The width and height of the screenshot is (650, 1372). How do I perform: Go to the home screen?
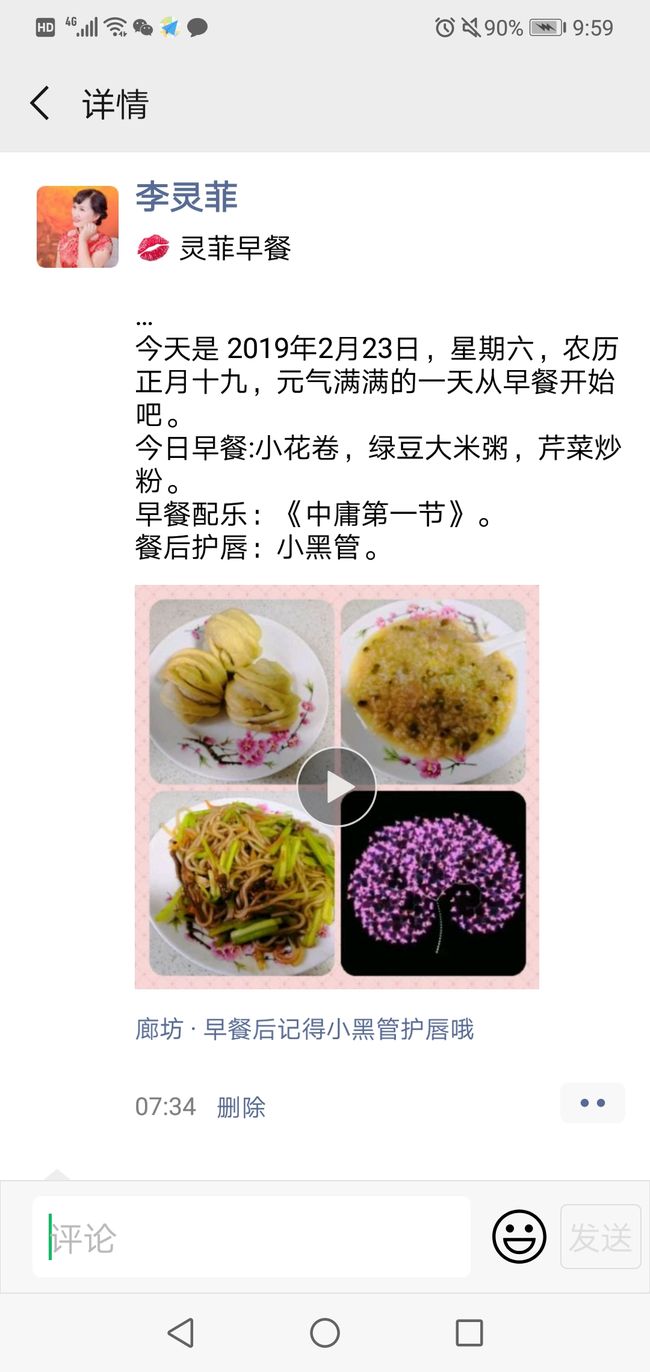point(325,1332)
